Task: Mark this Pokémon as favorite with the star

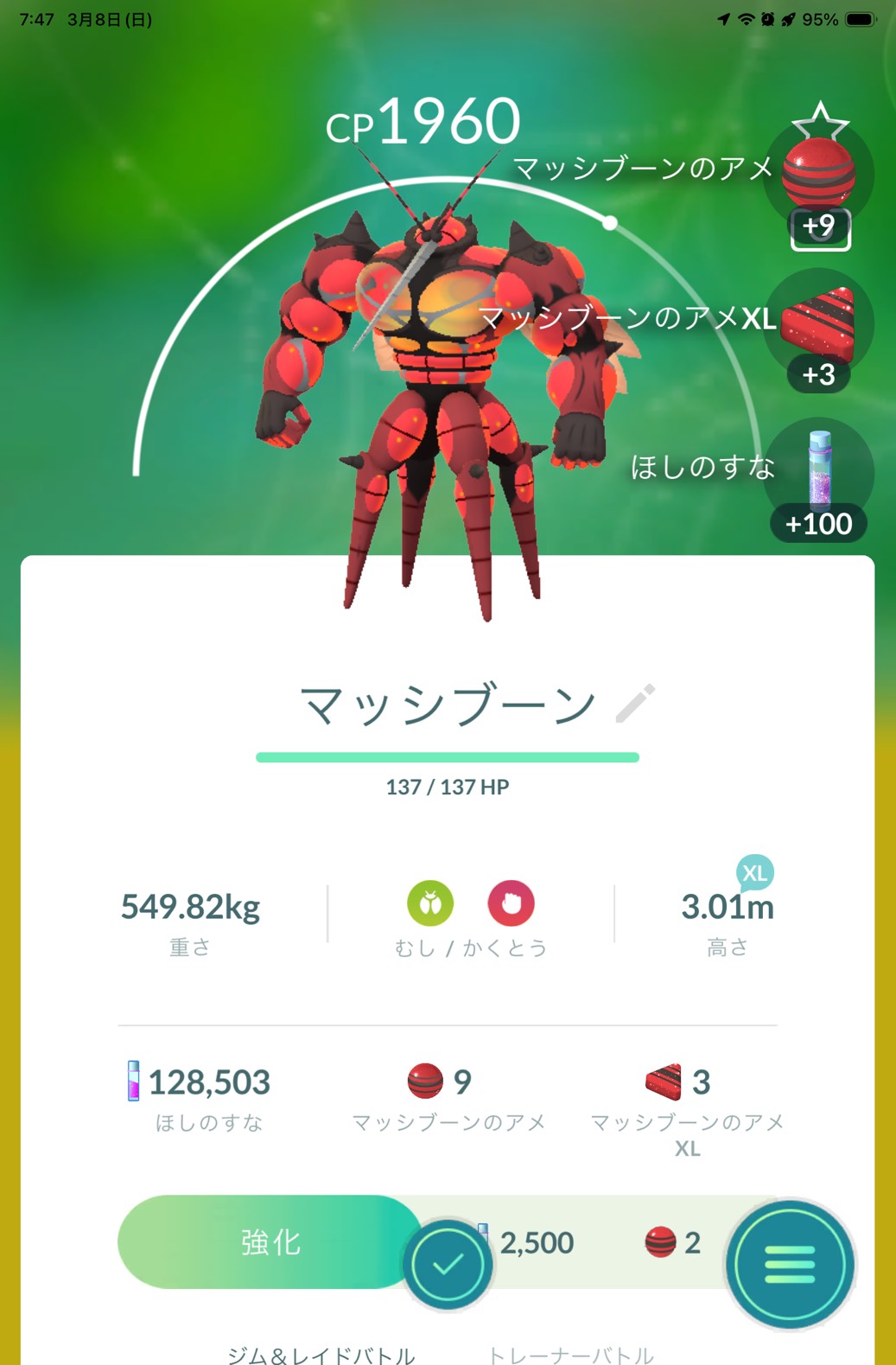Action: (x=821, y=121)
